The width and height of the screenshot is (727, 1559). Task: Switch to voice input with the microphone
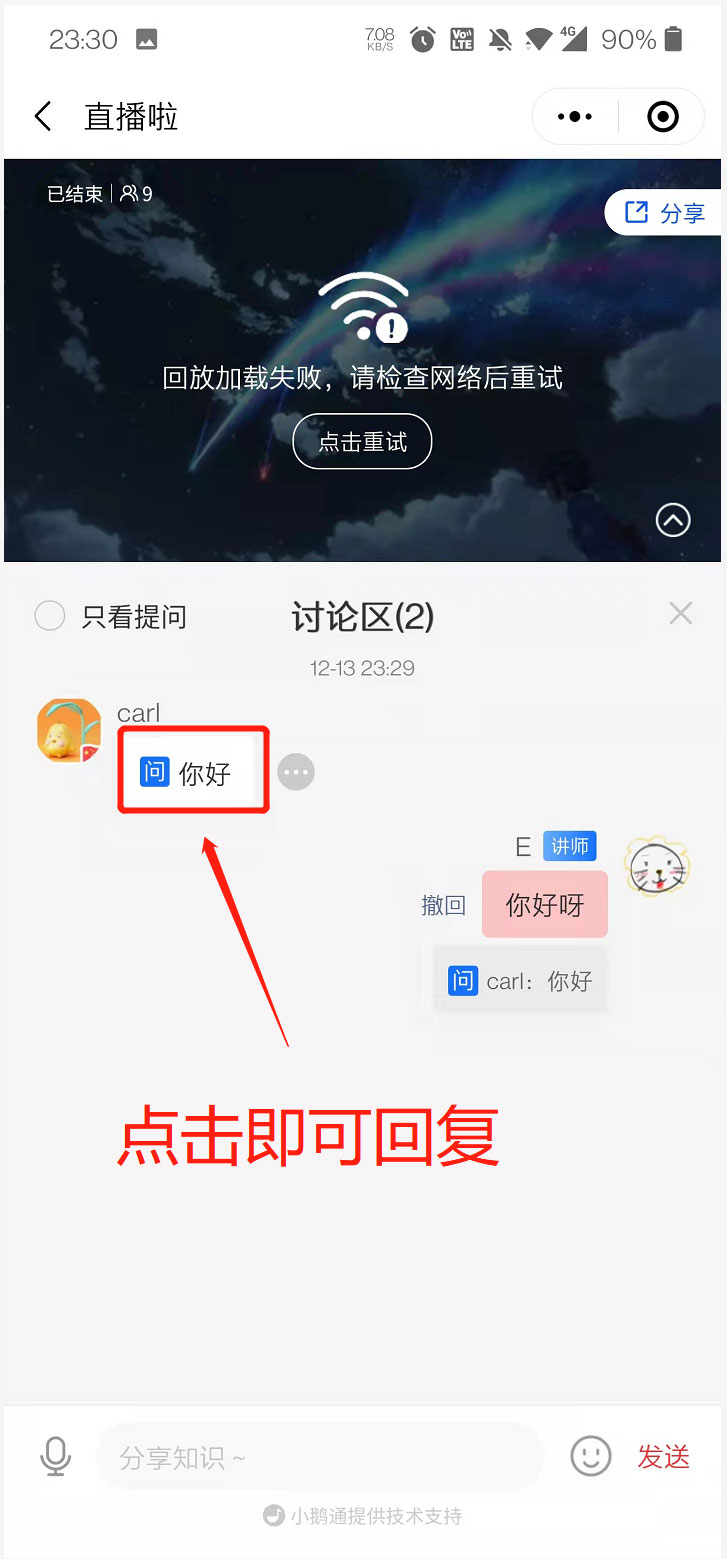(x=56, y=1457)
